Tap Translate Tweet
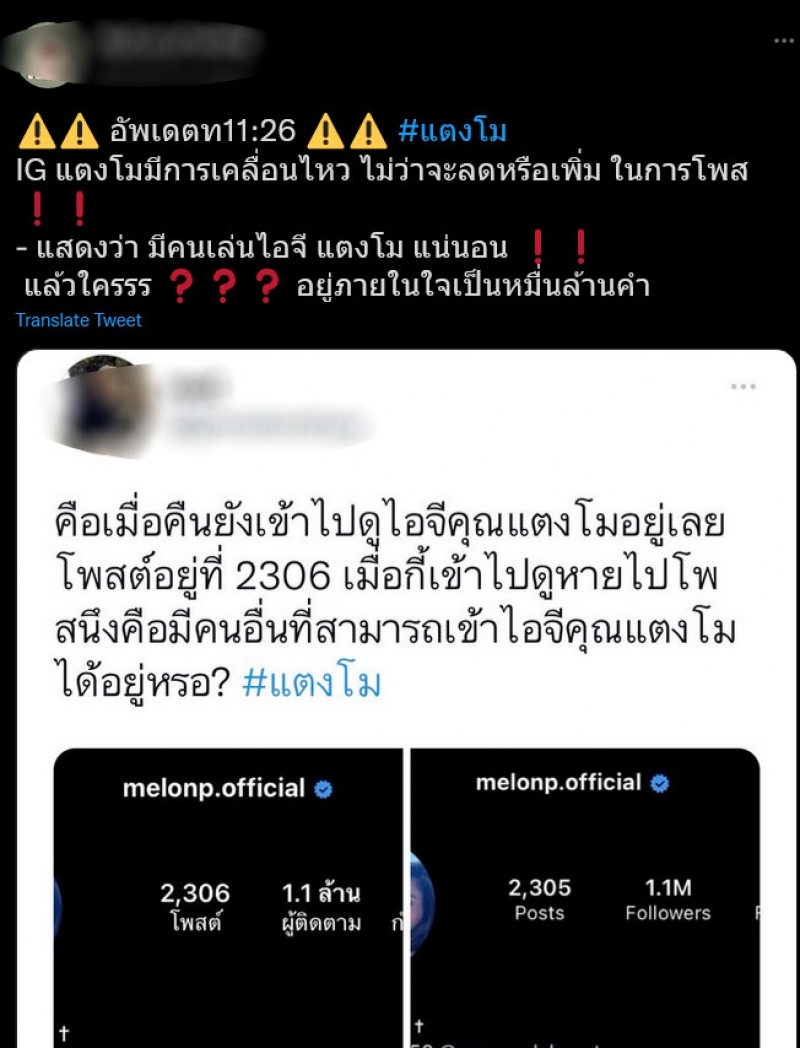800x1048 pixels. point(79,320)
